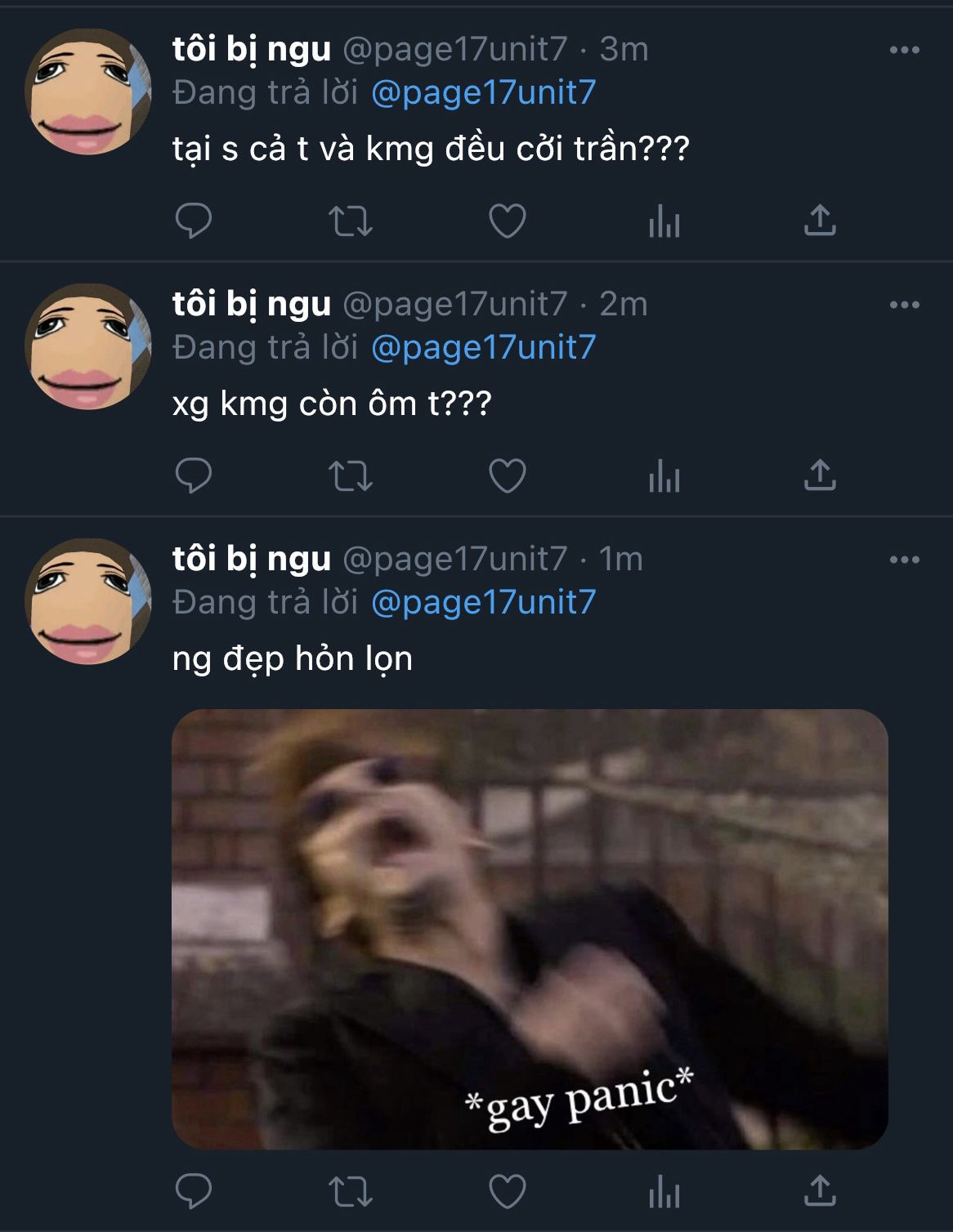
Task: Share the tweet posted 2m ago
Action: [x=820, y=475]
